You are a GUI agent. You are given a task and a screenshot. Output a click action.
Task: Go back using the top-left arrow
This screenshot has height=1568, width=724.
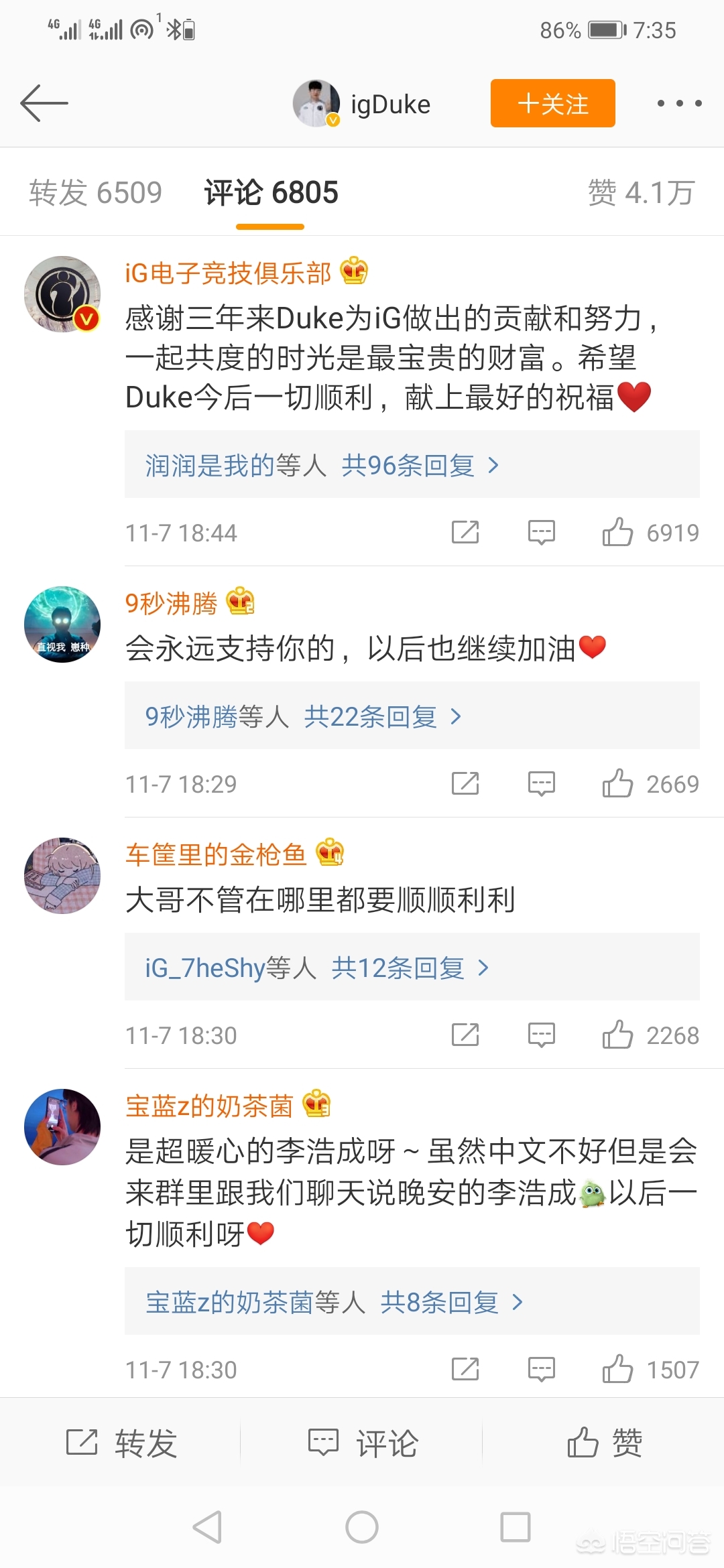coord(44,103)
